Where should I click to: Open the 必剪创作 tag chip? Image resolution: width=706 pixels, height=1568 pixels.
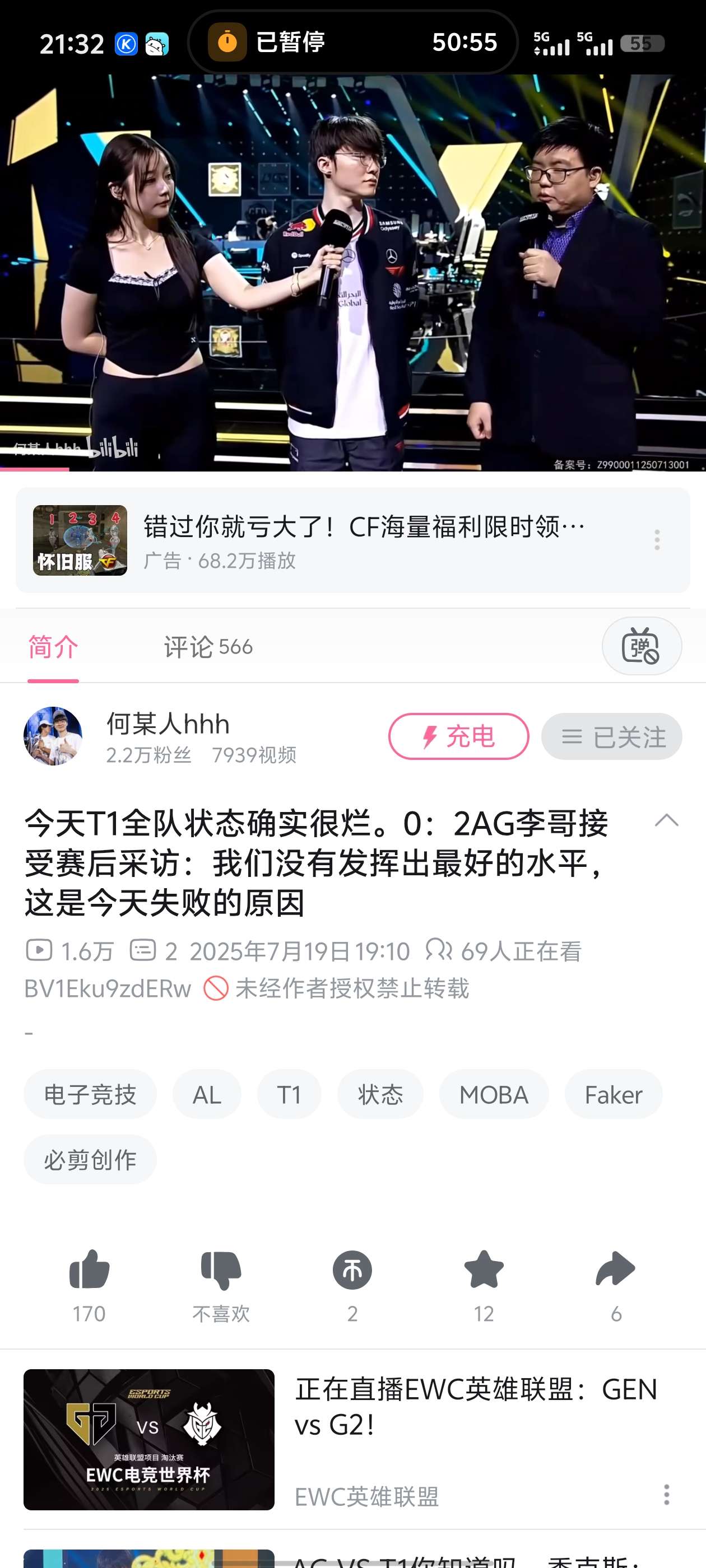pos(90,1160)
